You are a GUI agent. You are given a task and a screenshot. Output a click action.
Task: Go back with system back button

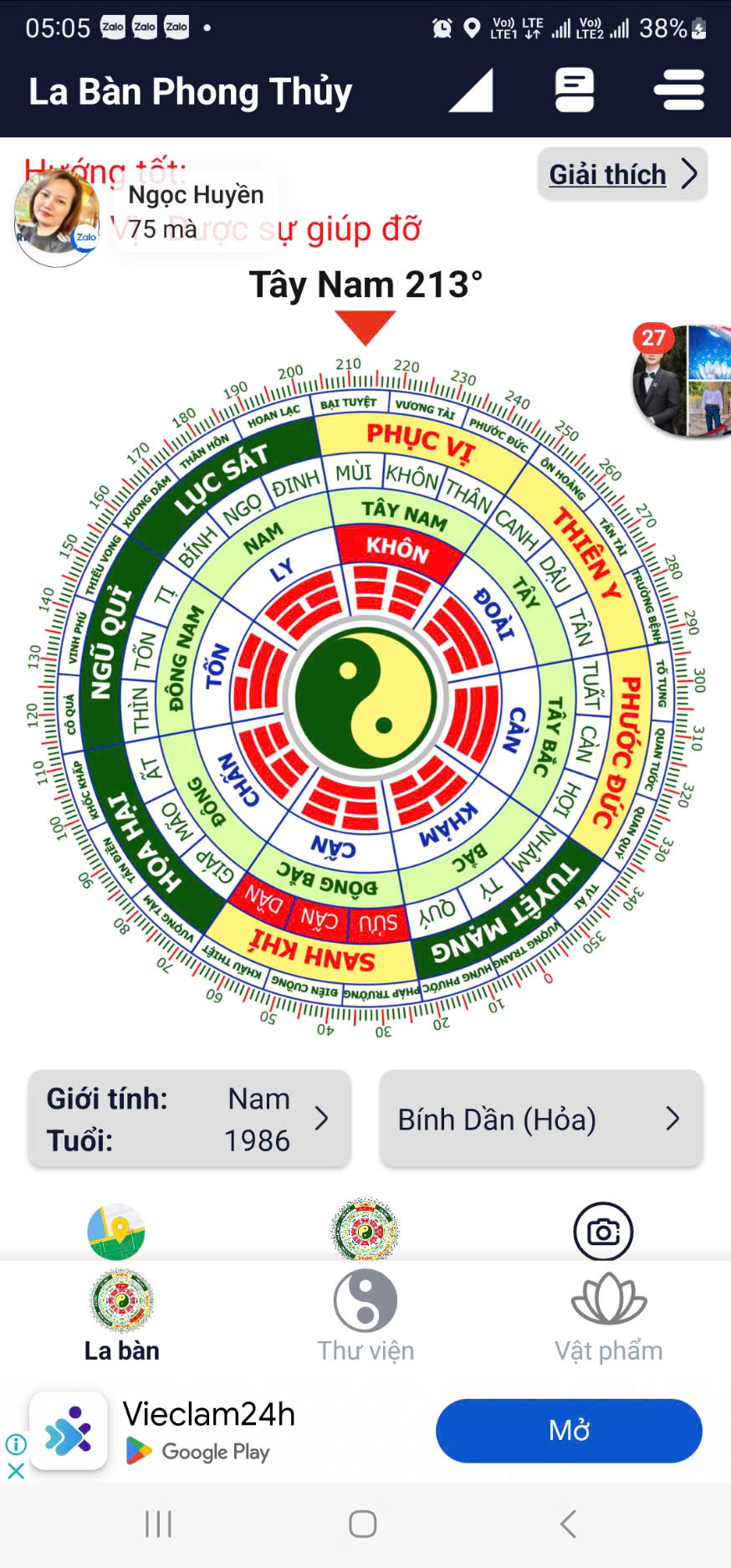569,1524
